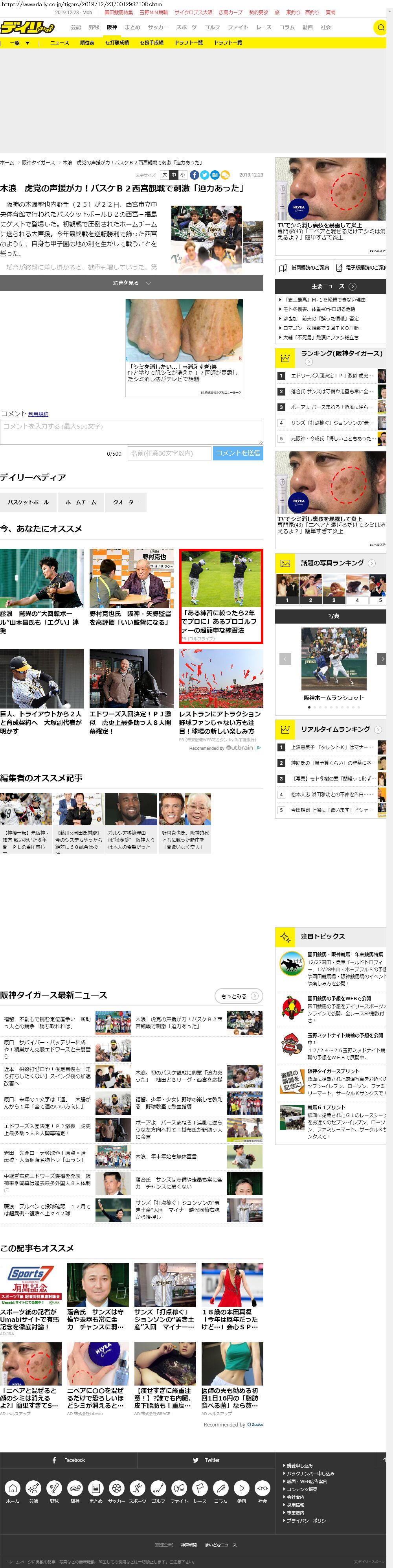
Task: Open the サッカー section
Action: [x=158, y=28]
